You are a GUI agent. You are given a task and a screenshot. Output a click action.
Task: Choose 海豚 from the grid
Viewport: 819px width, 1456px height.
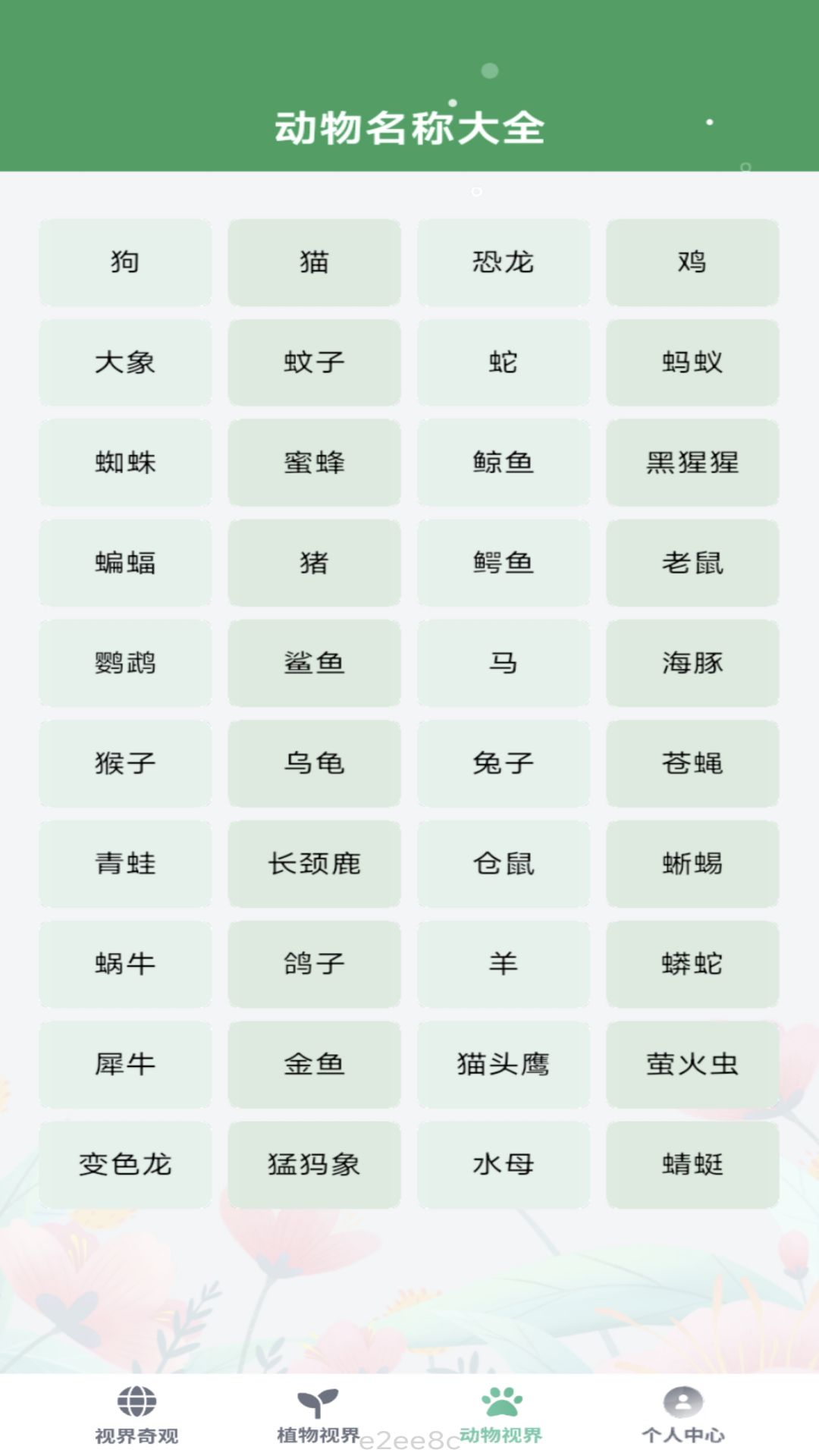click(x=692, y=663)
